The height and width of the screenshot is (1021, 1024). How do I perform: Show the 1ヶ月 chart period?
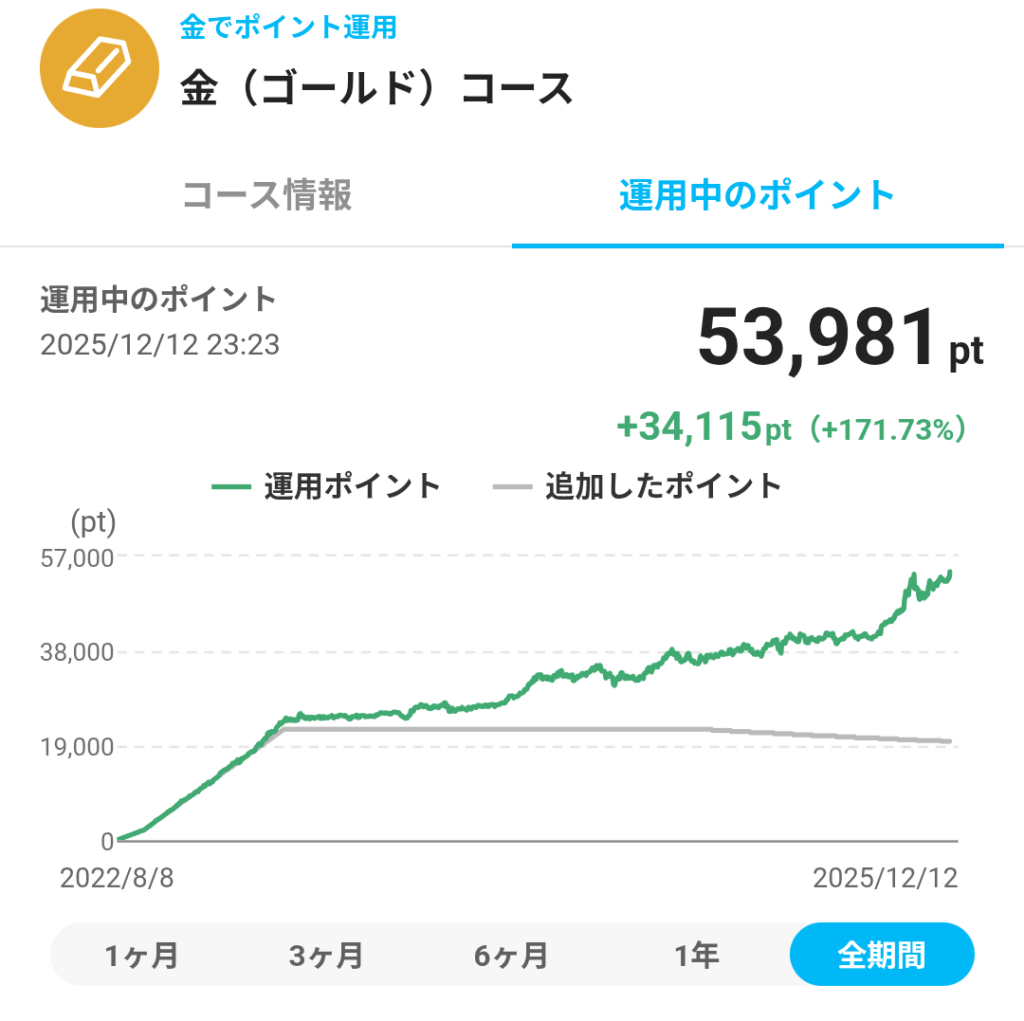coord(141,955)
